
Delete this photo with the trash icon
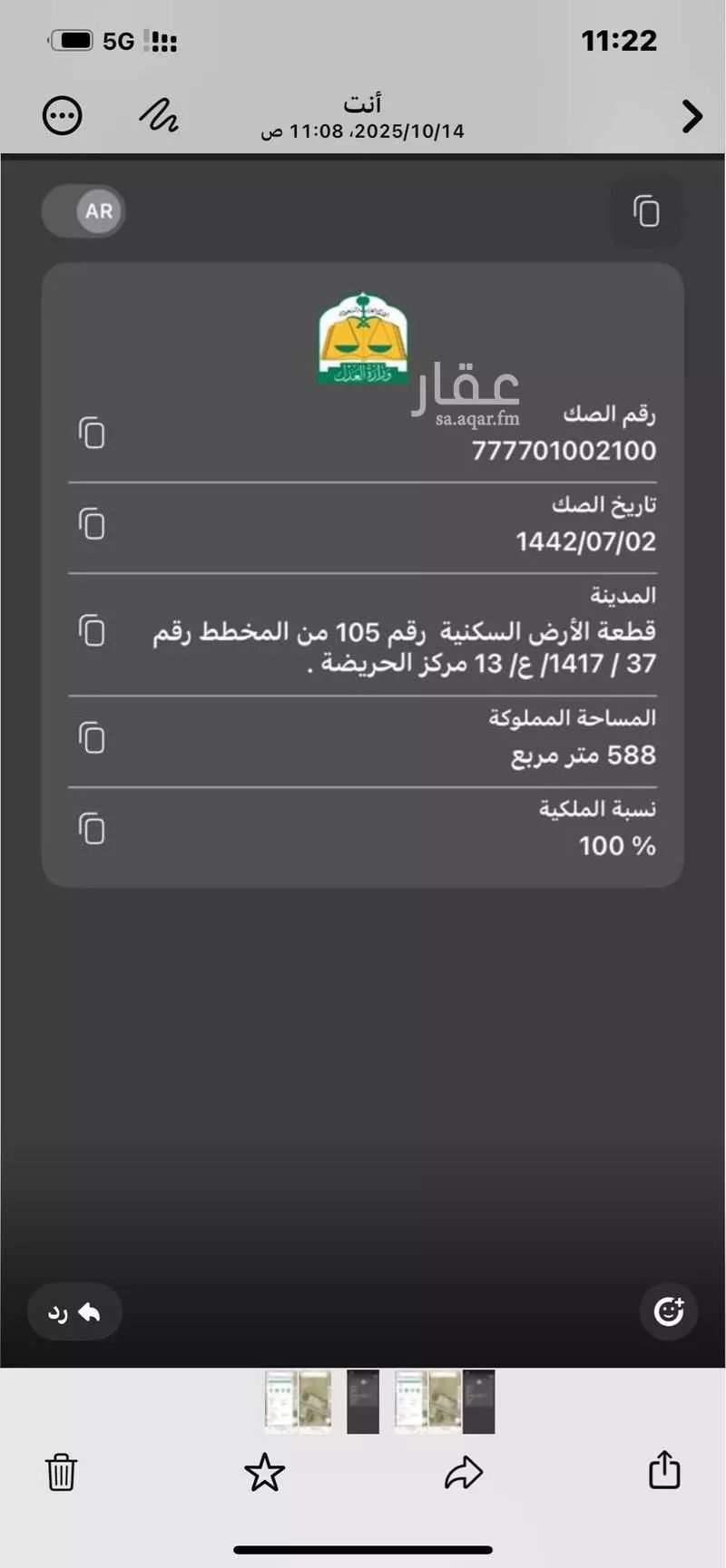[61, 1474]
